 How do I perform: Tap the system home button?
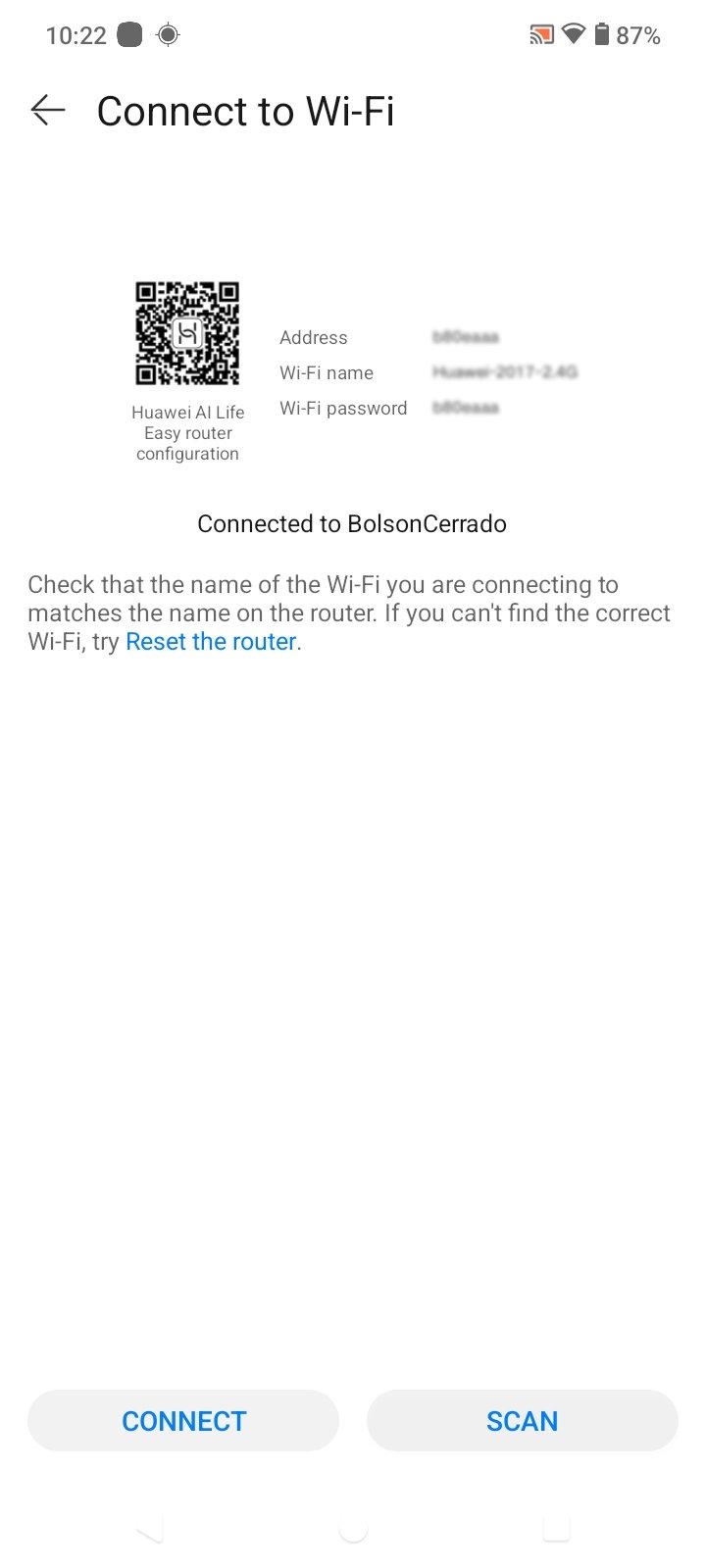coord(353,1529)
